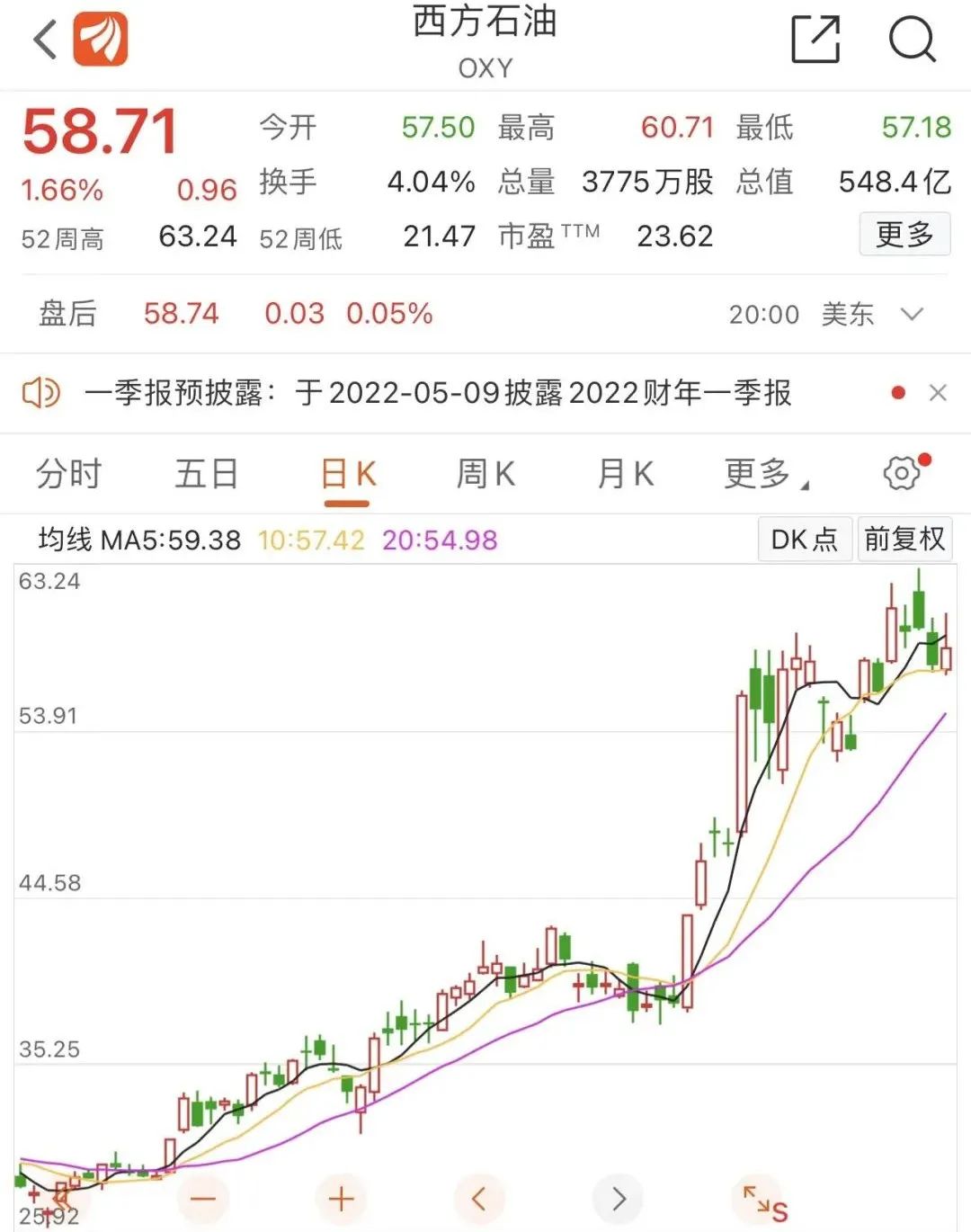
Task: Go back using the top-left arrow
Action: (45, 40)
